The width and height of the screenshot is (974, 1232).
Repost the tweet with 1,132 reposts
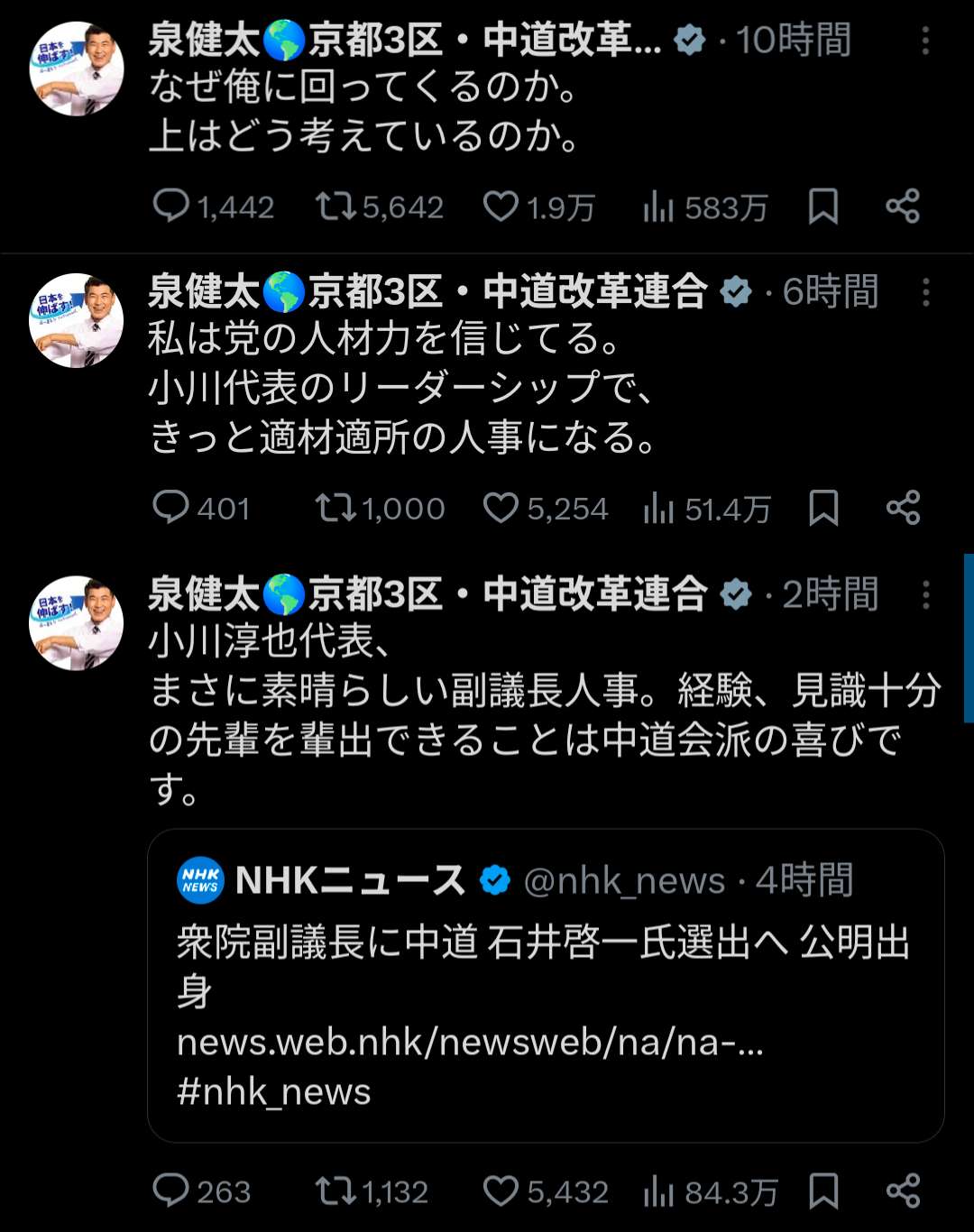tap(335, 1191)
